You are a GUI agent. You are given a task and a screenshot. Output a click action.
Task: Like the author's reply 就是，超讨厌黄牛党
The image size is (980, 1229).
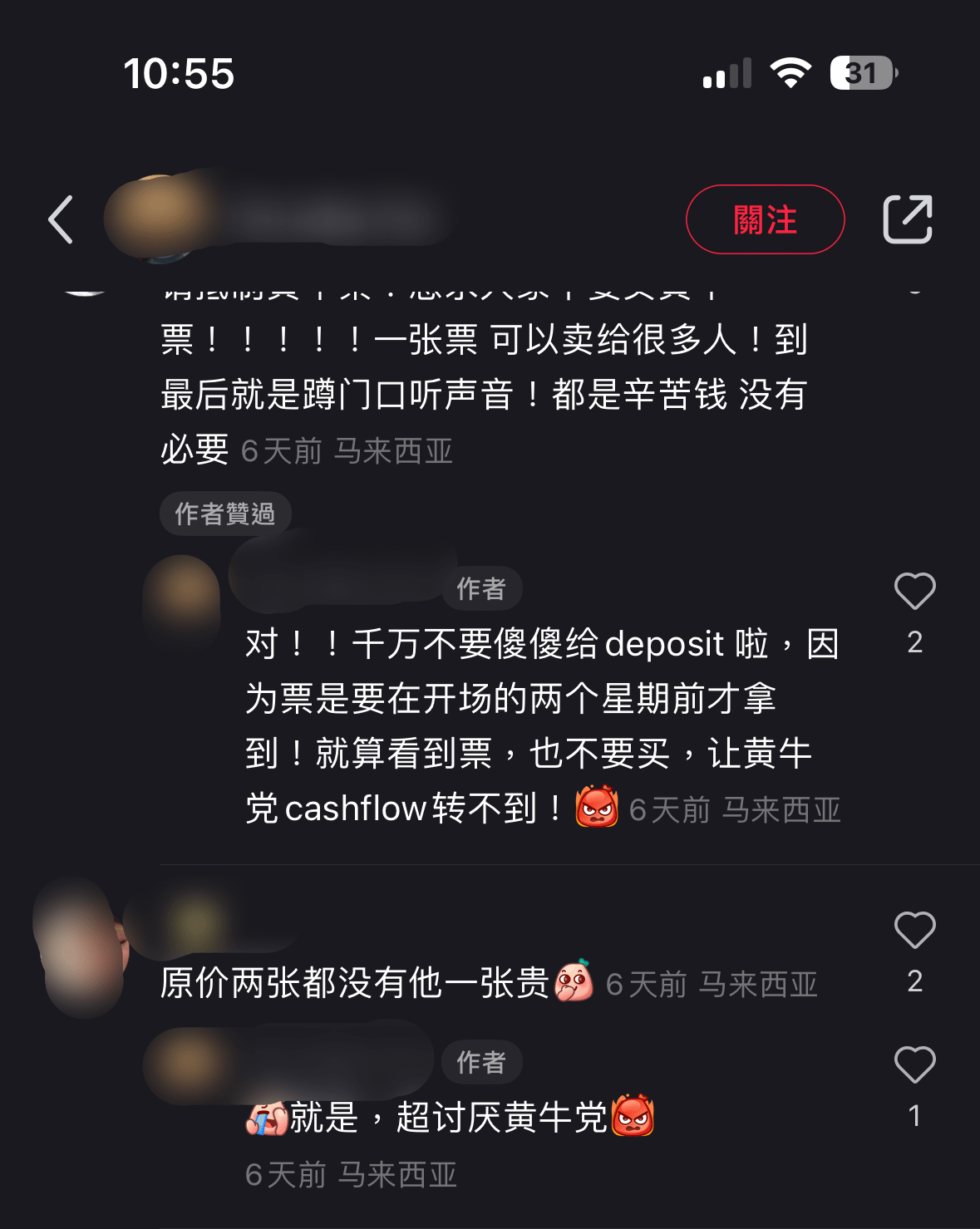tap(914, 1065)
